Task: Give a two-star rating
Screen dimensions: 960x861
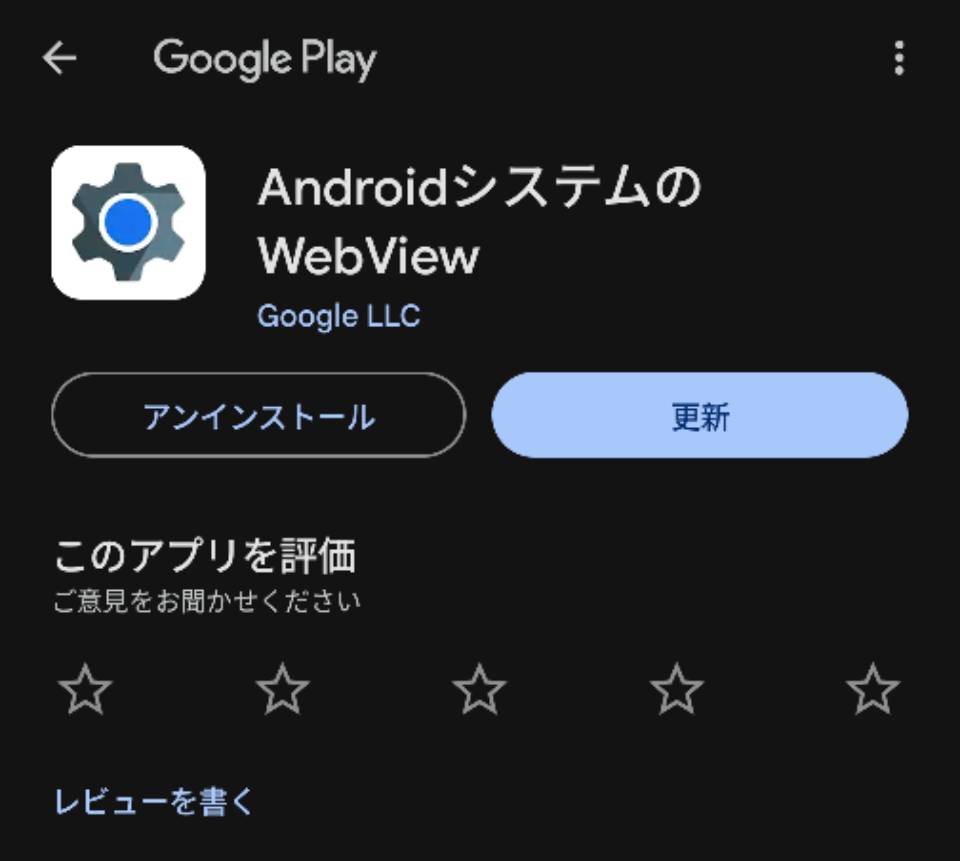Action: pos(282,689)
